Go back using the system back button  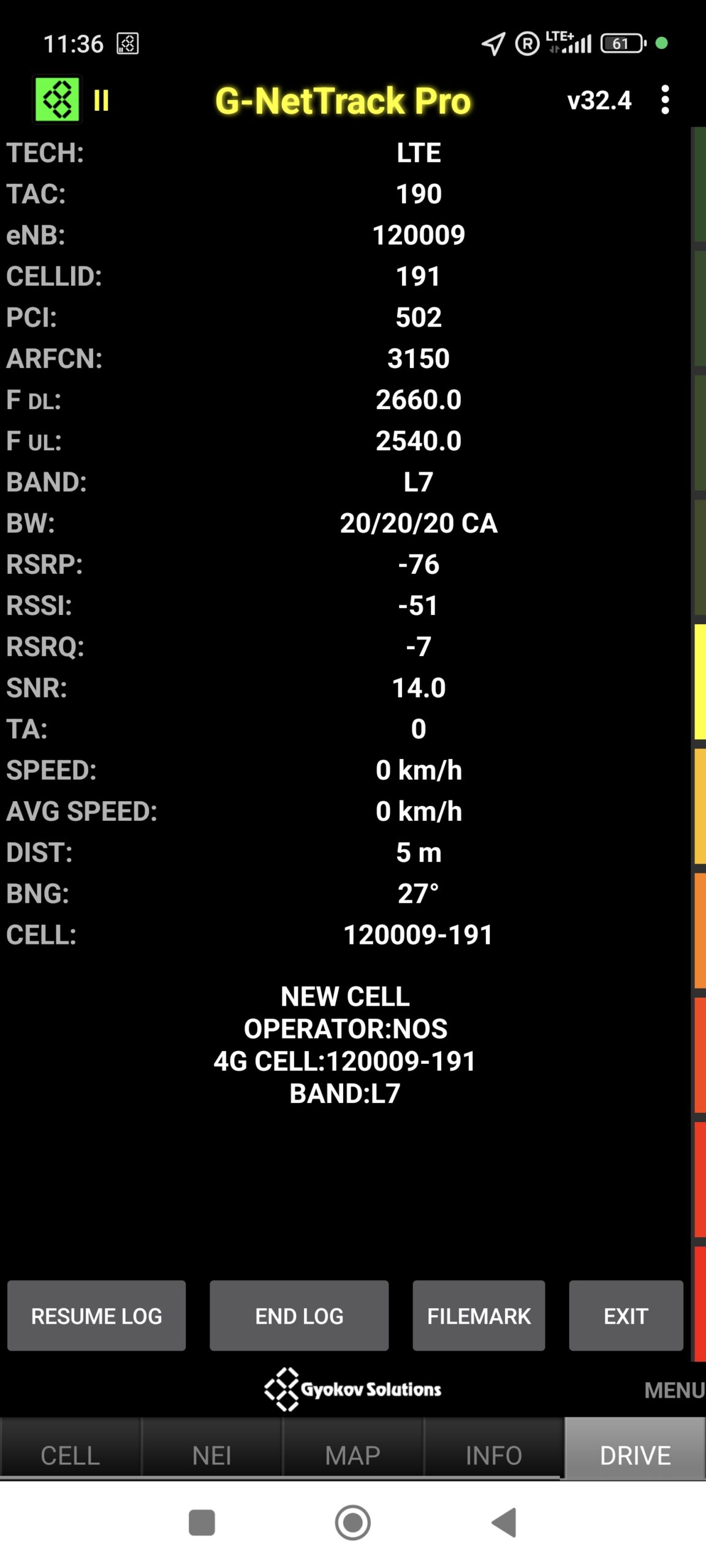pos(505,1523)
